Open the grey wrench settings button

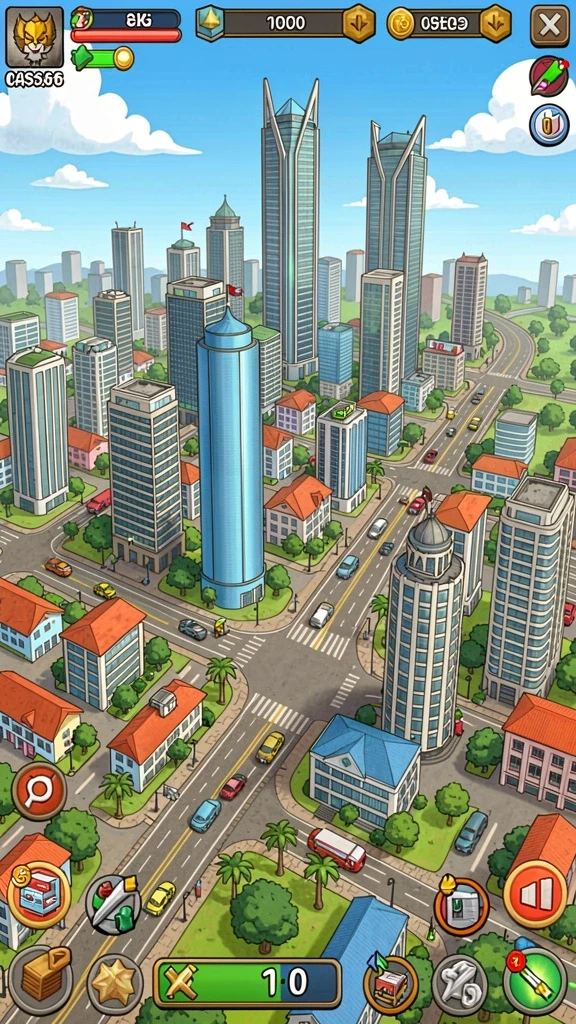460,985
